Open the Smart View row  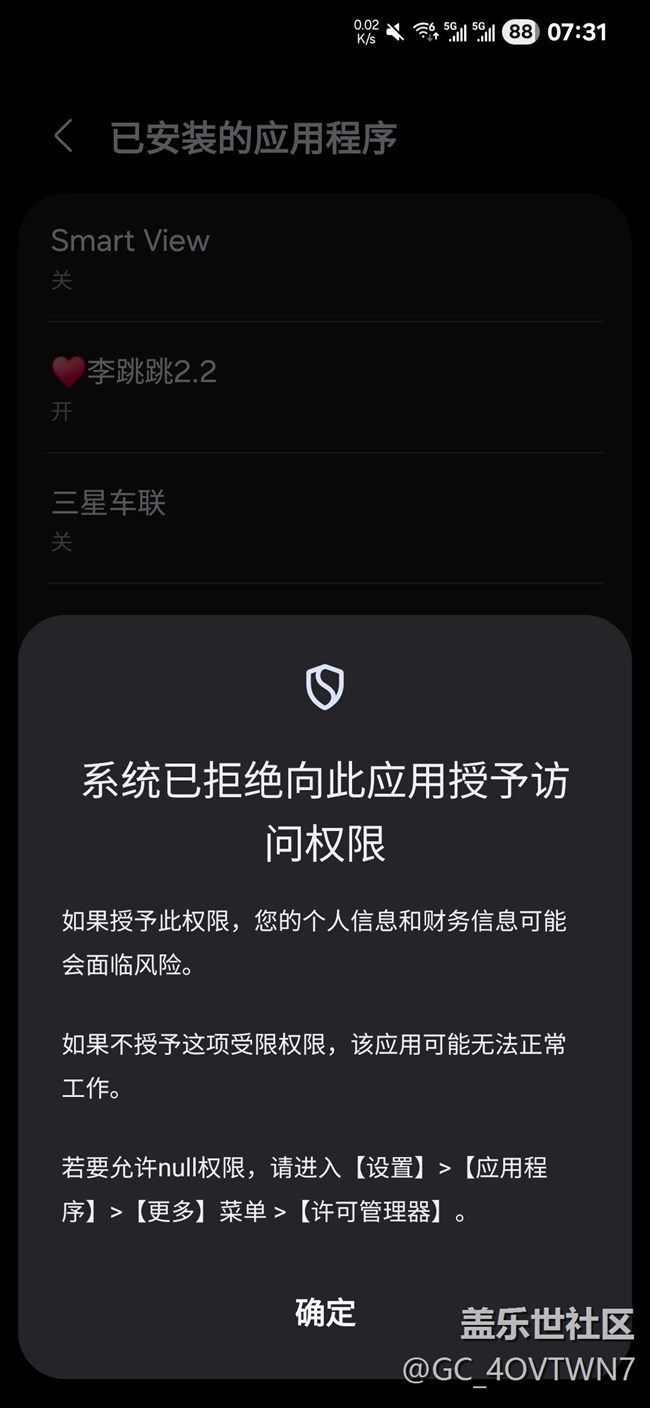pos(325,257)
